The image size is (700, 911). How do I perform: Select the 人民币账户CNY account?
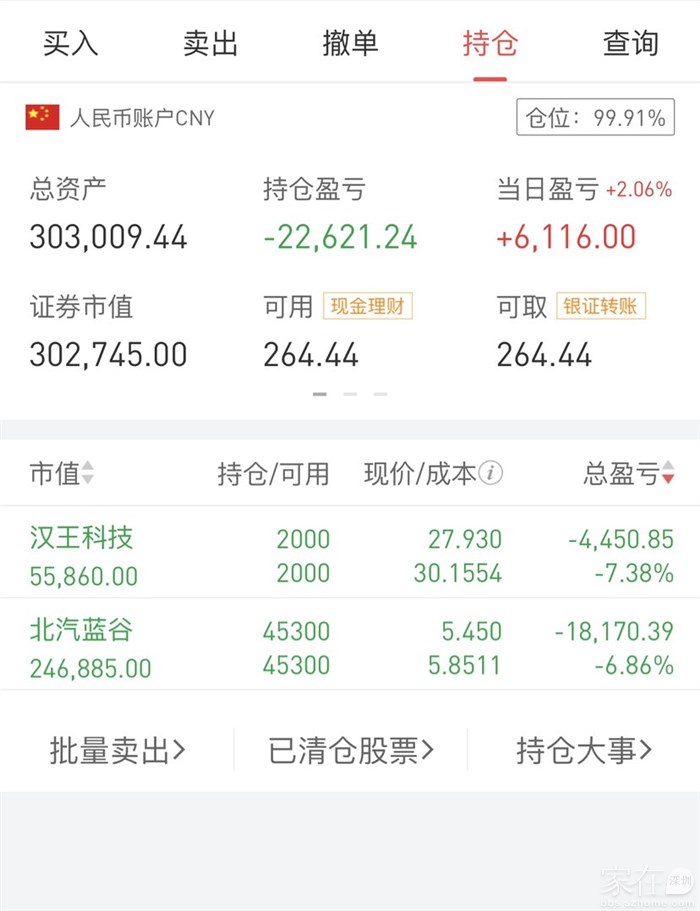pyautogui.click(x=120, y=118)
